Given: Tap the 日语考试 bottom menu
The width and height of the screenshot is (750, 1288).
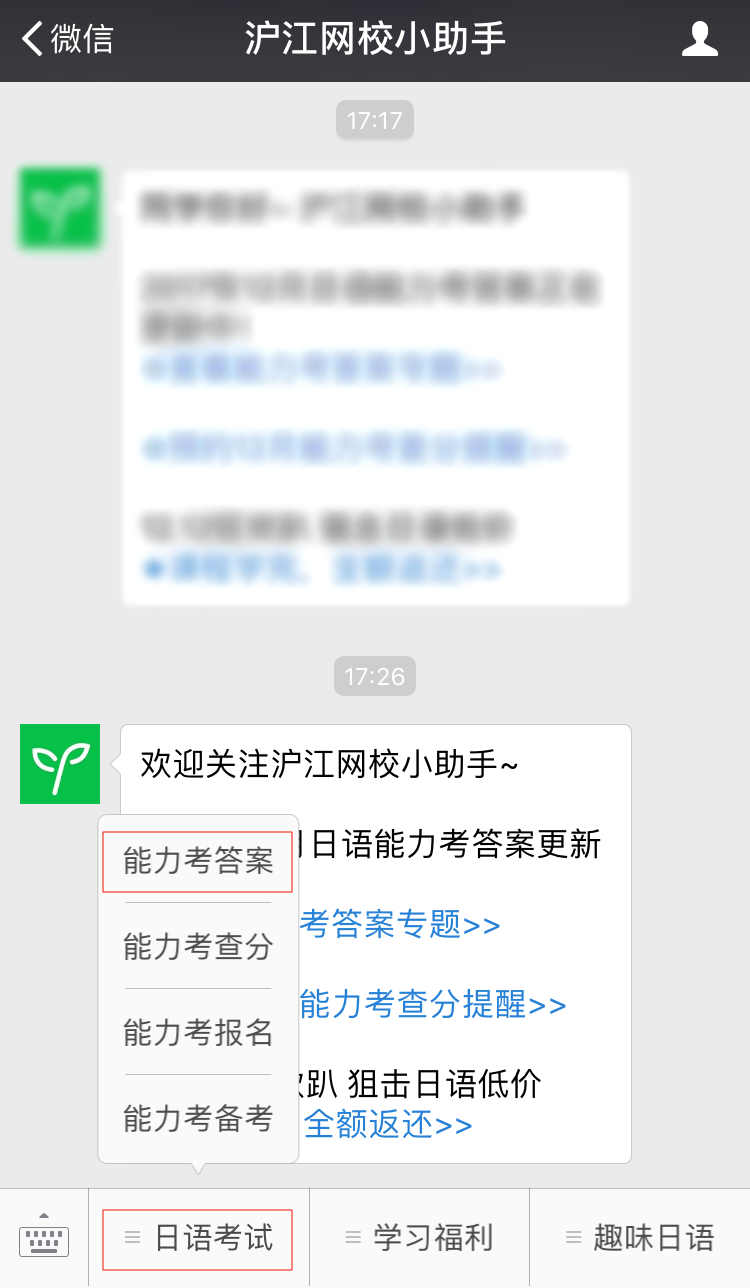Looking at the screenshot, I should [198, 1238].
